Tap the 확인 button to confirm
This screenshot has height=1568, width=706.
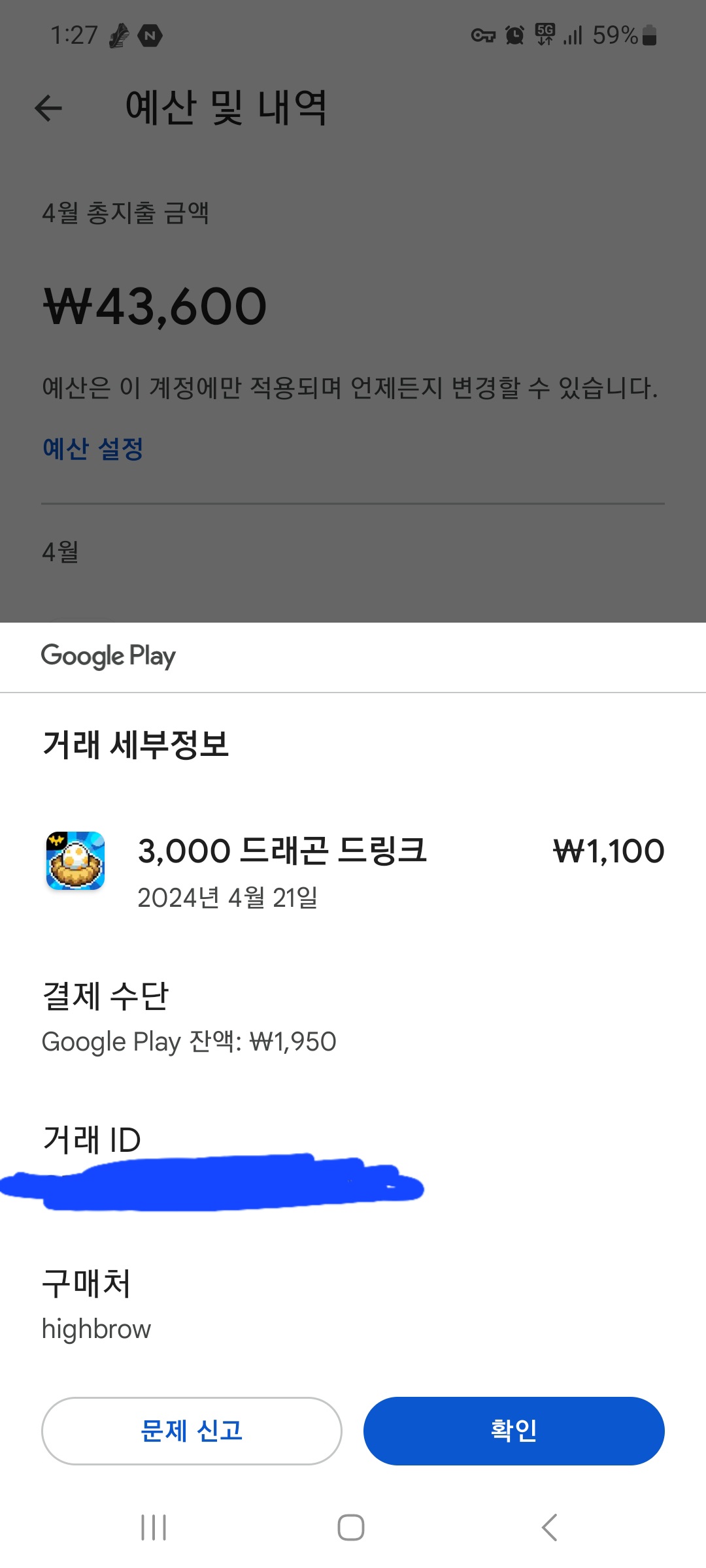[x=514, y=1431]
